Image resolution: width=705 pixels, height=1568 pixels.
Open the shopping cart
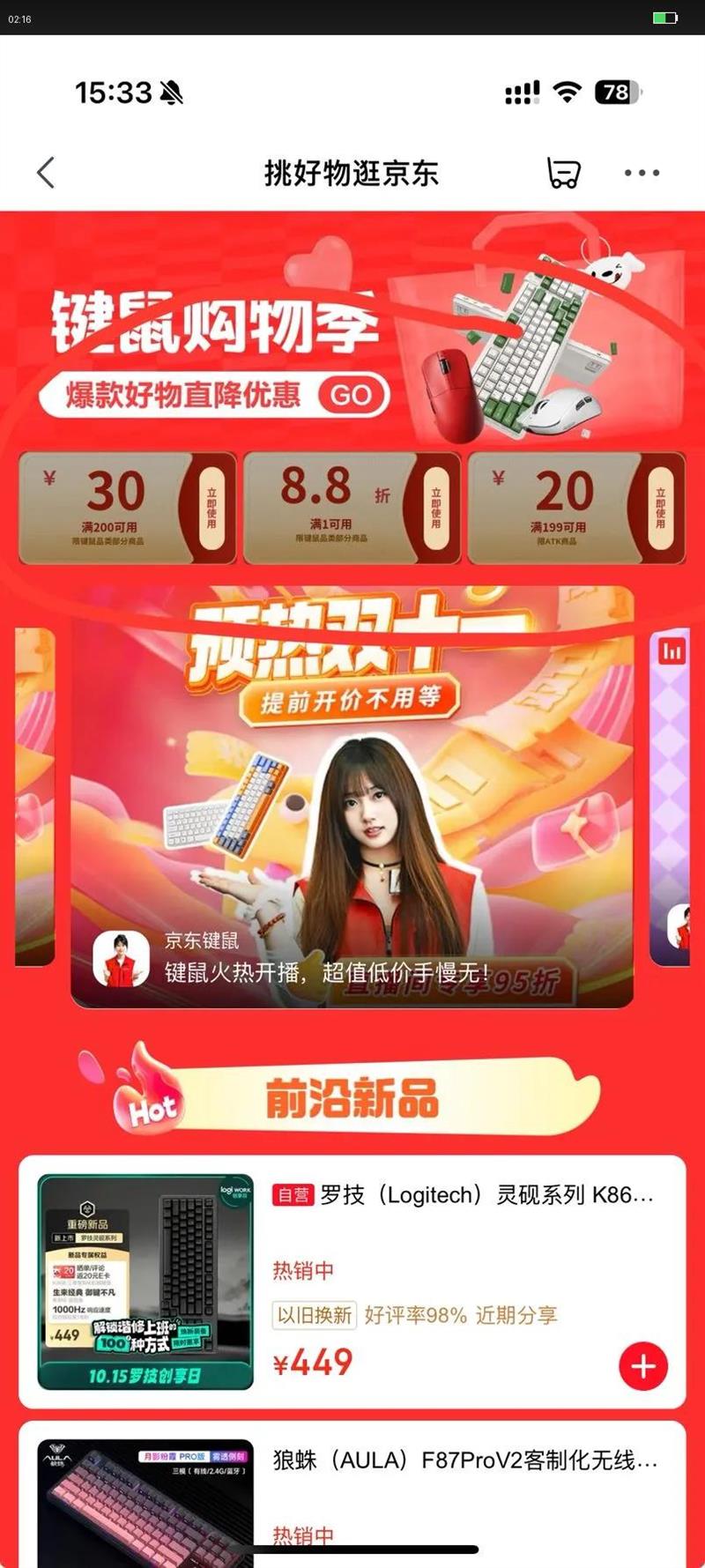[x=563, y=173]
